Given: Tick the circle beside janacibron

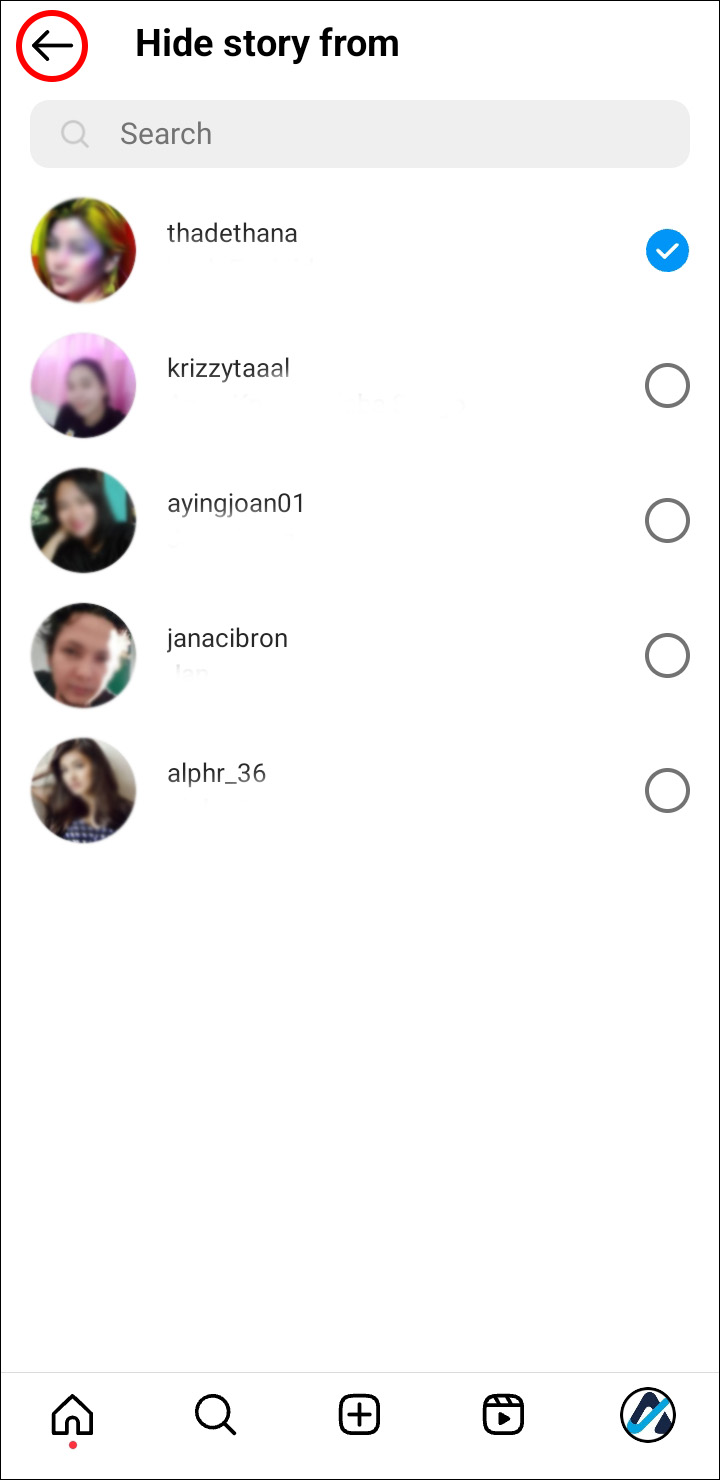Looking at the screenshot, I should pyautogui.click(x=667, y=656).
